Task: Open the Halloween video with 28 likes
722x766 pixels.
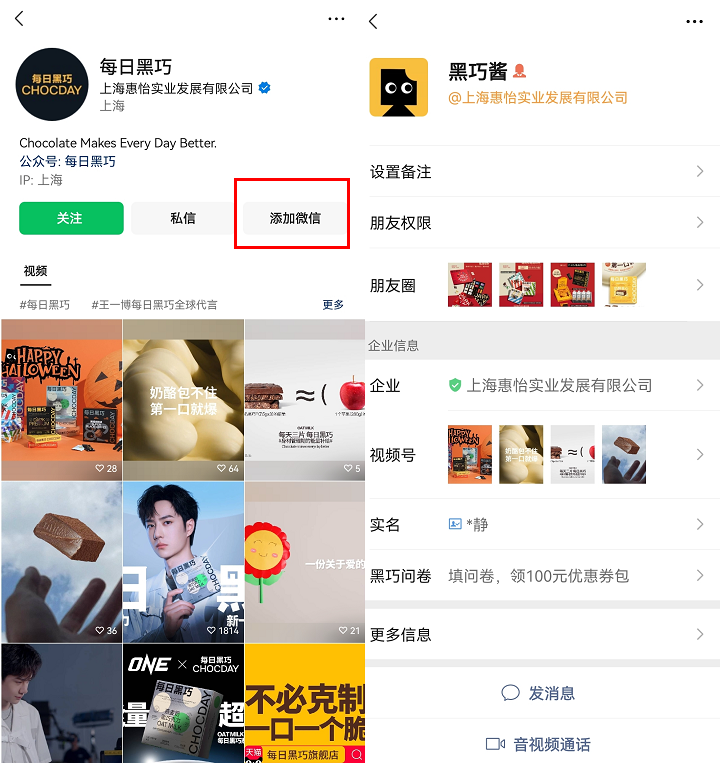Action: point(62,400)
